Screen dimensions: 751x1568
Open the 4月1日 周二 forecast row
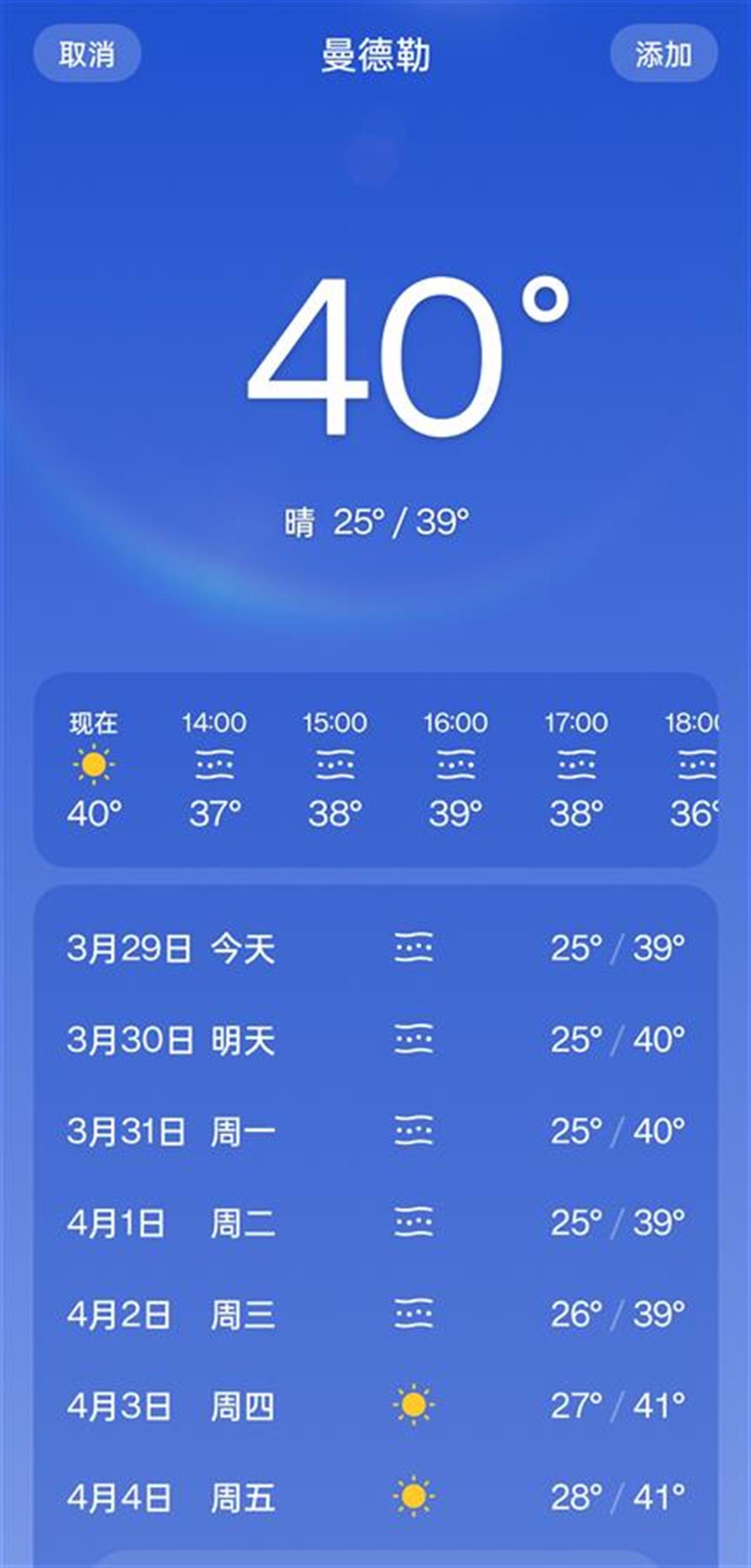pyautogui.click(x=375, y=1223)
